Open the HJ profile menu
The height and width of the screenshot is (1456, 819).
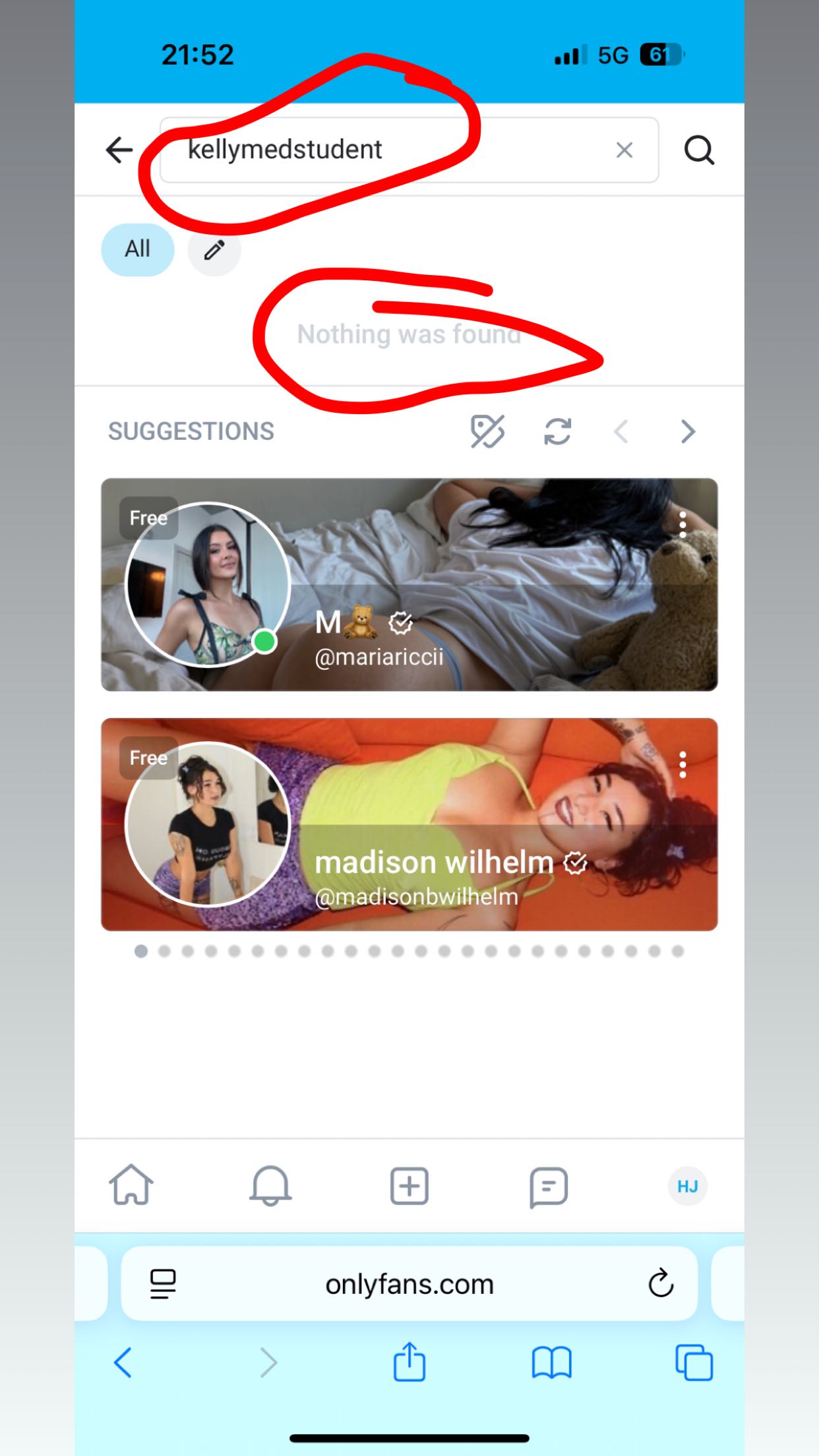click(687, 1186)
